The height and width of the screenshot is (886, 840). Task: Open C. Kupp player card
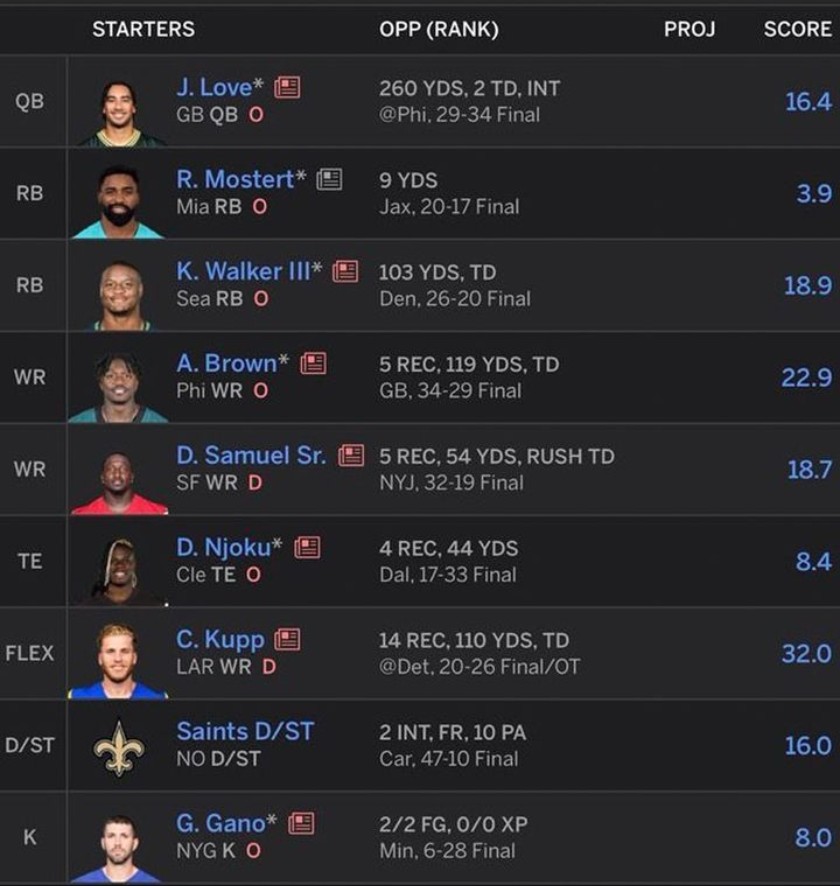[x=220, y=639]
